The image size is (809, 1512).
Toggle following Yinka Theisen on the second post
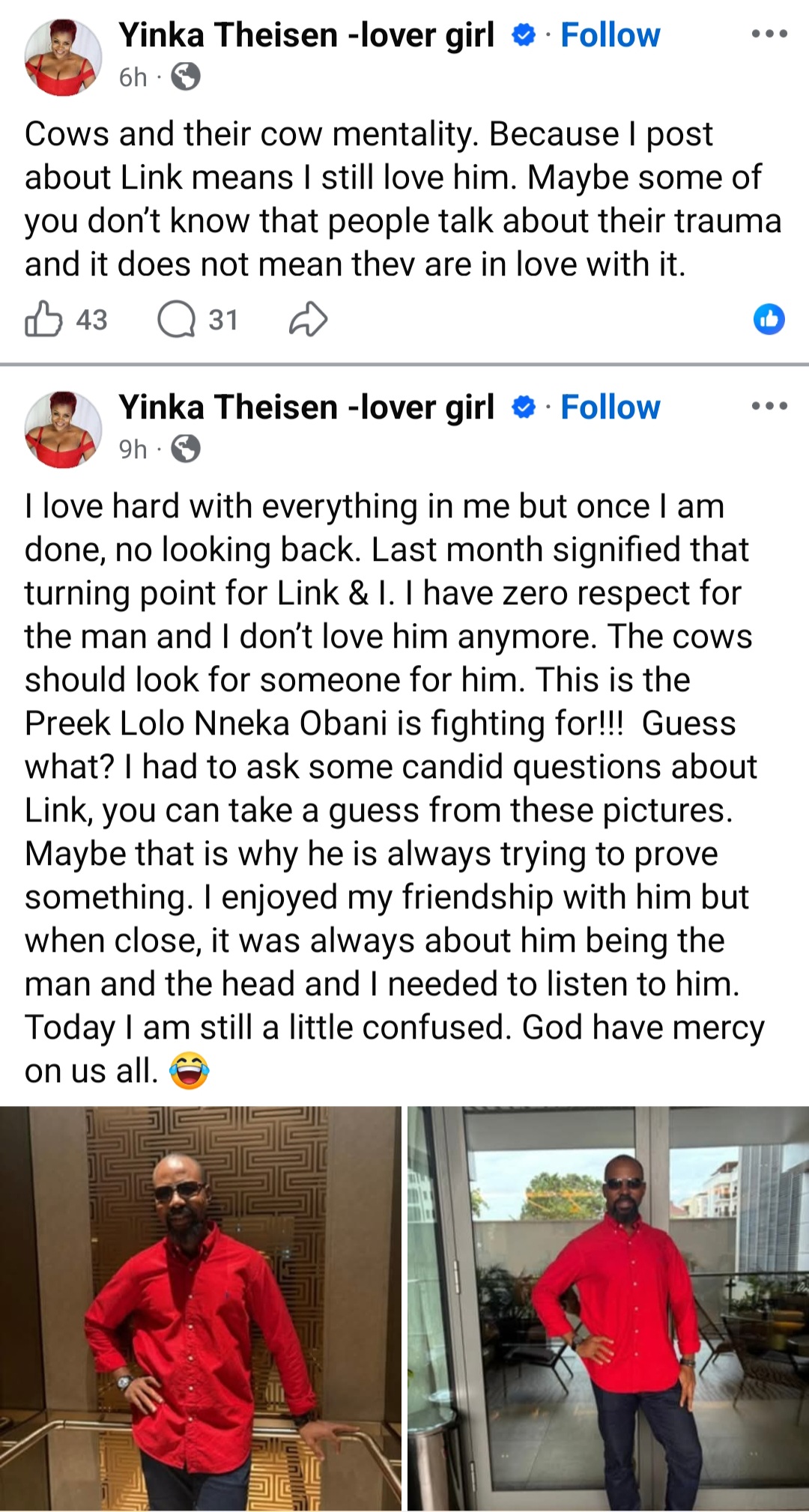(x=609, y=407)
